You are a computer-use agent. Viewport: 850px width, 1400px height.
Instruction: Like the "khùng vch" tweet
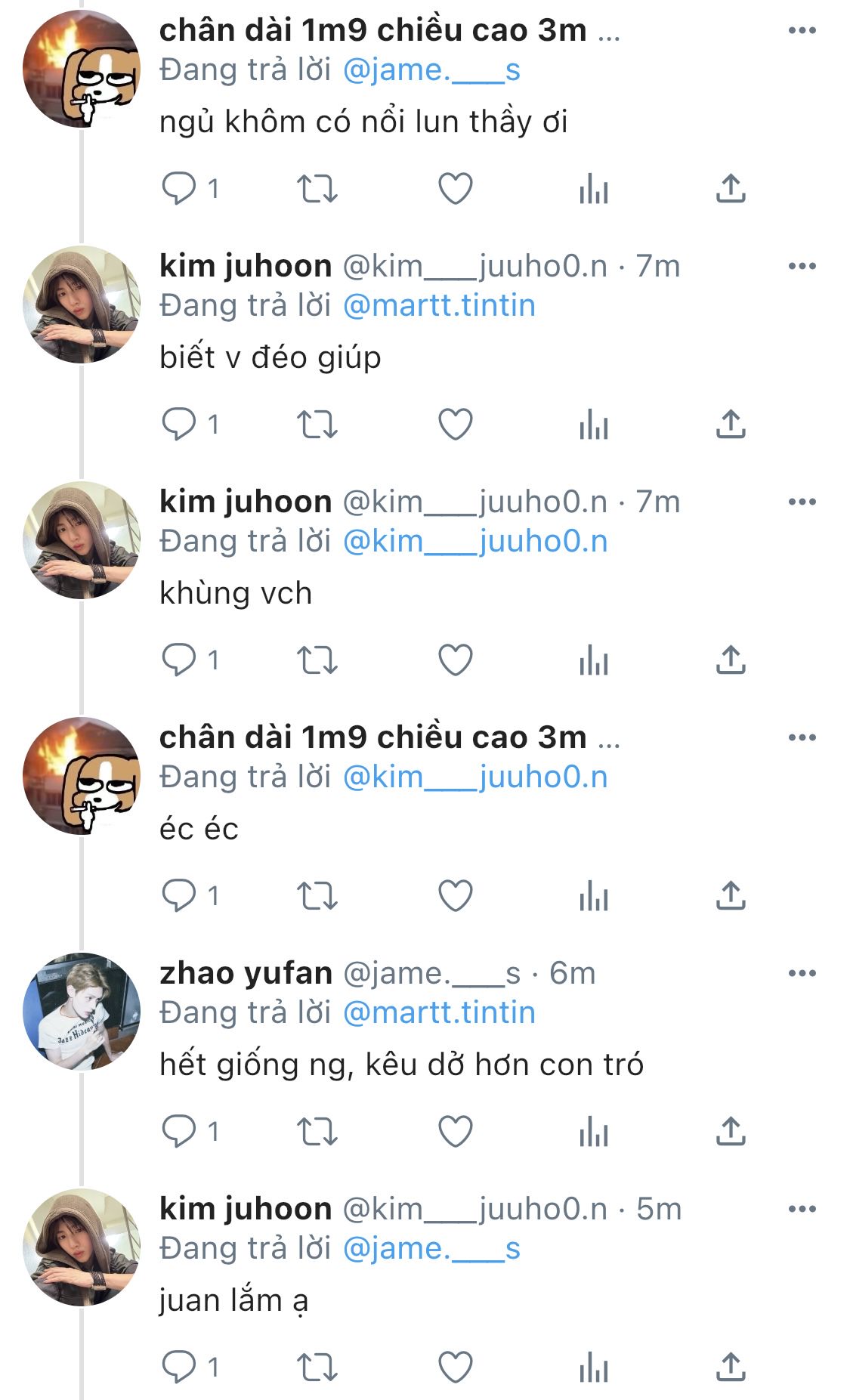[456, 660]
